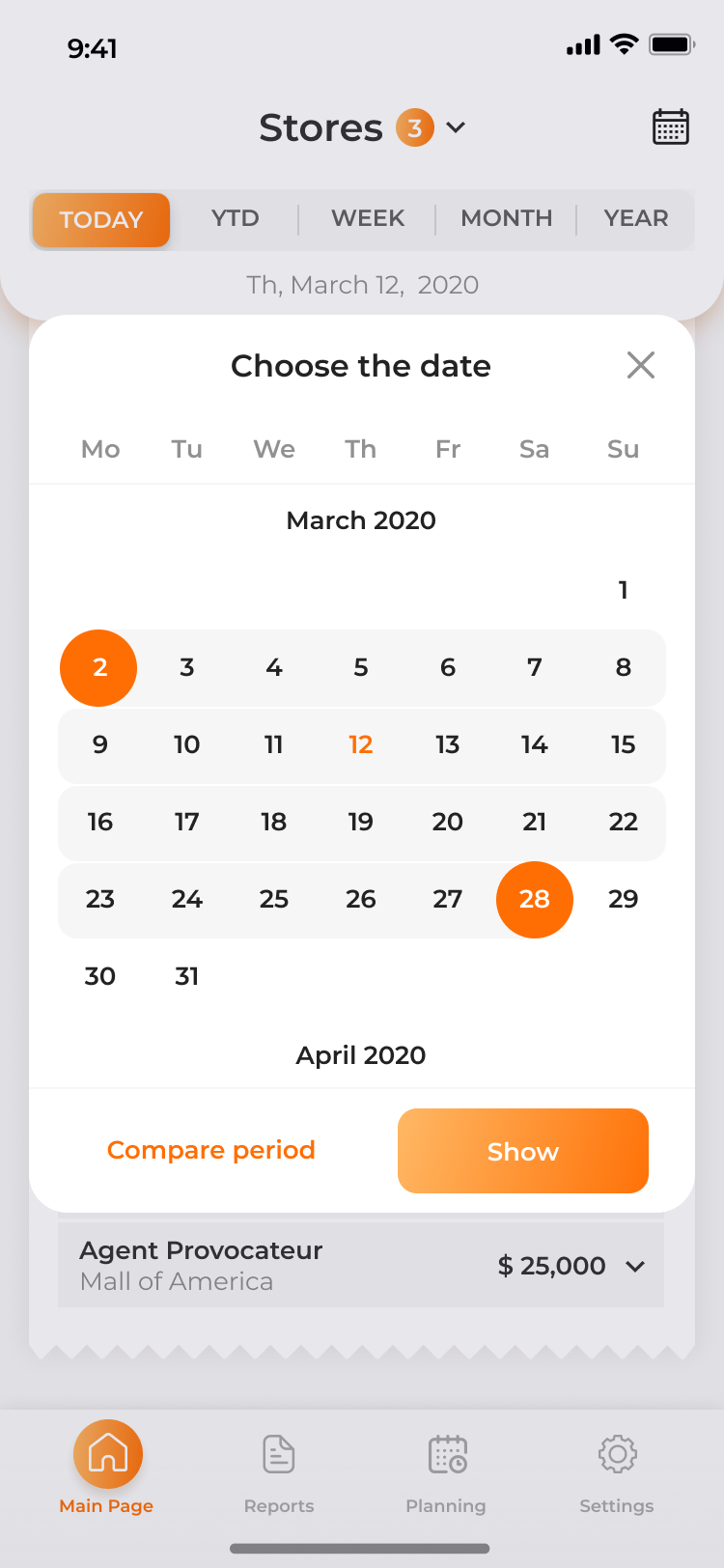Pick March 28 in the calendar
The width and height of the screenshot is (724, 1568).
535,900
